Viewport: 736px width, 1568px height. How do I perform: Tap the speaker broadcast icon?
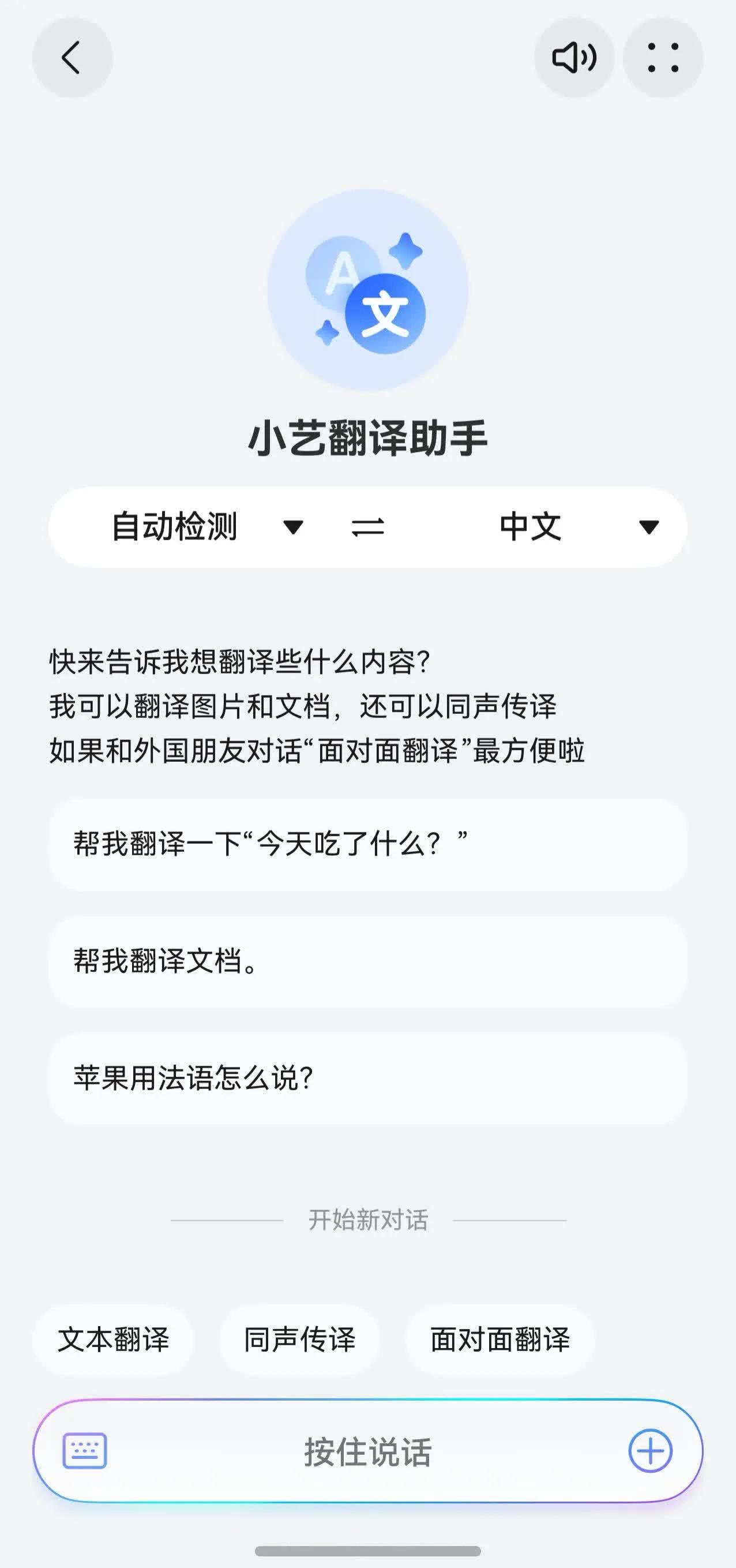coord(574,56)
